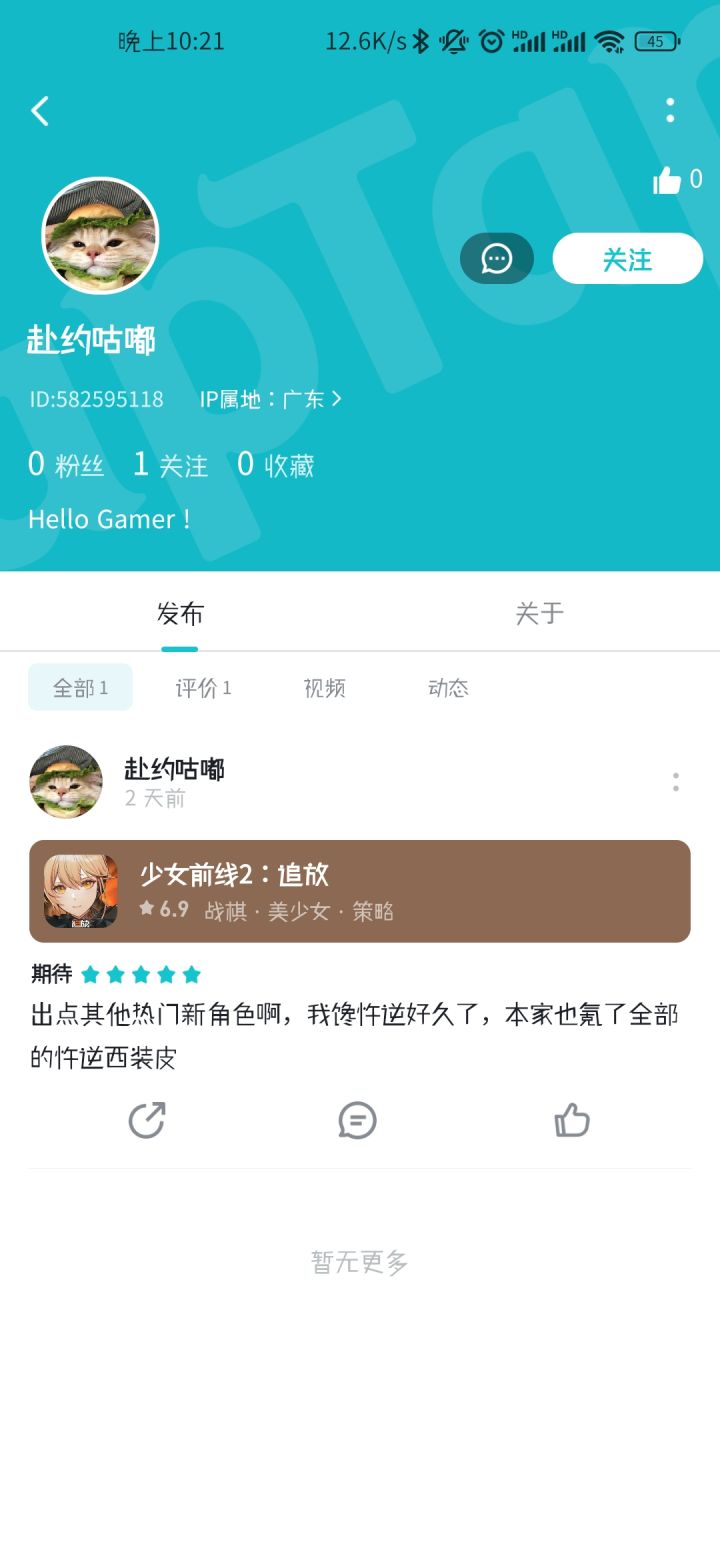Viewport: 720px width, 1560px height.
Task: Select the 评价 filter tab
Action: click(x=202, y=687)
